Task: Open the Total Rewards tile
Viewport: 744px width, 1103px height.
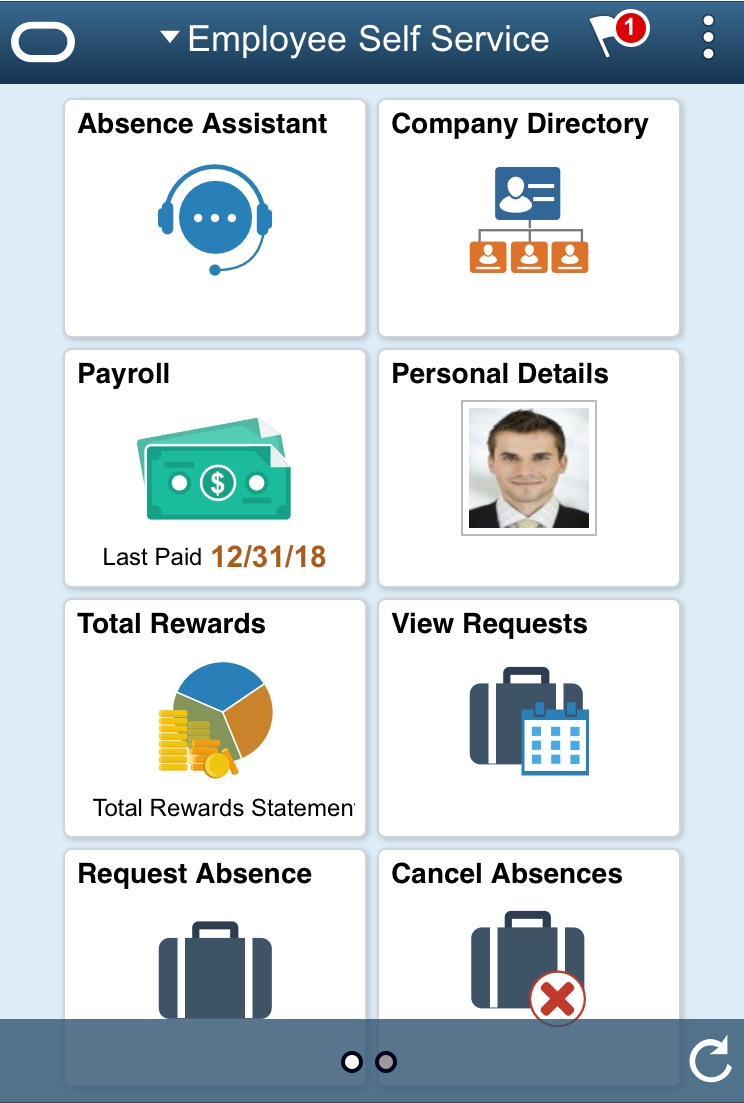Action: pyautogui.click(x=215, y=718)
